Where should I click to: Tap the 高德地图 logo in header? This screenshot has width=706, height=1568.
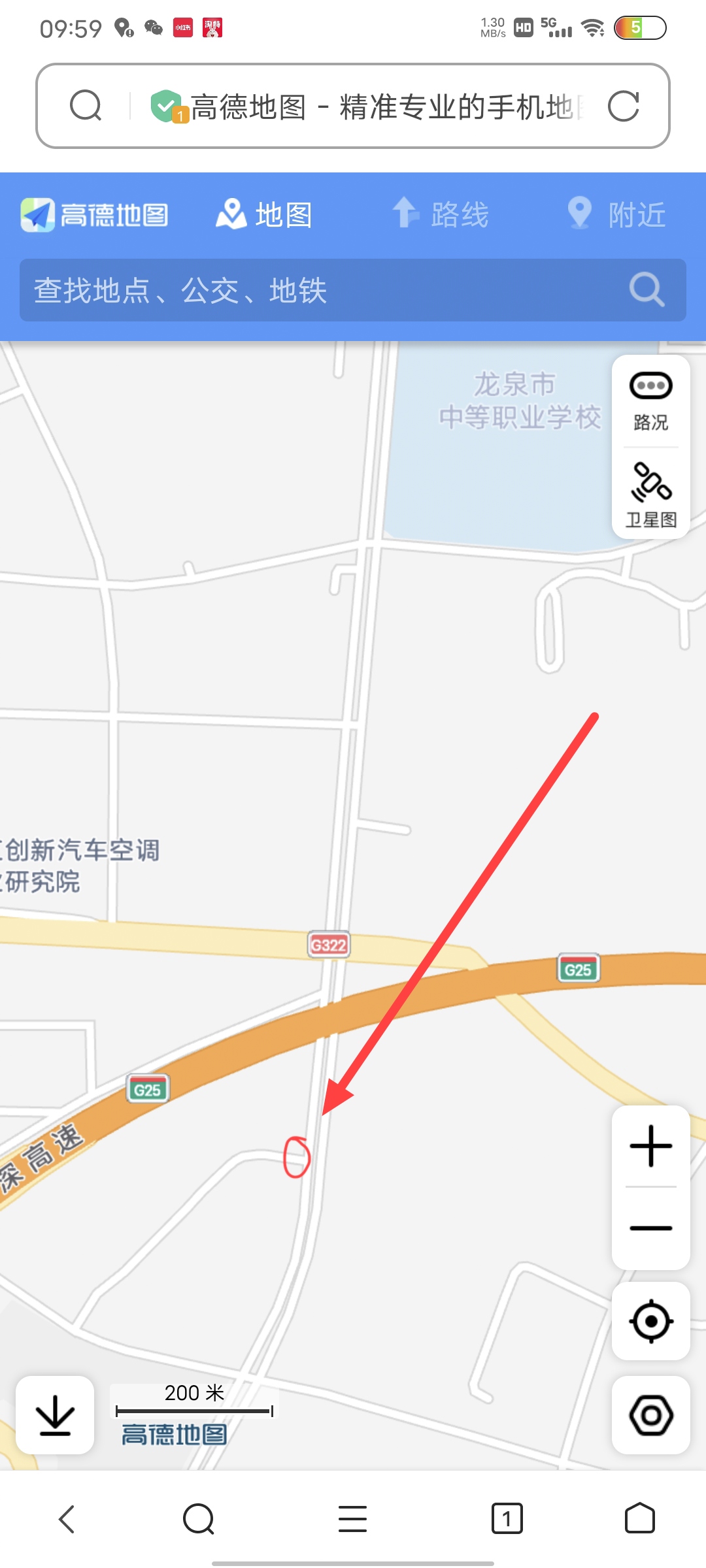click(x=95, y=214)
